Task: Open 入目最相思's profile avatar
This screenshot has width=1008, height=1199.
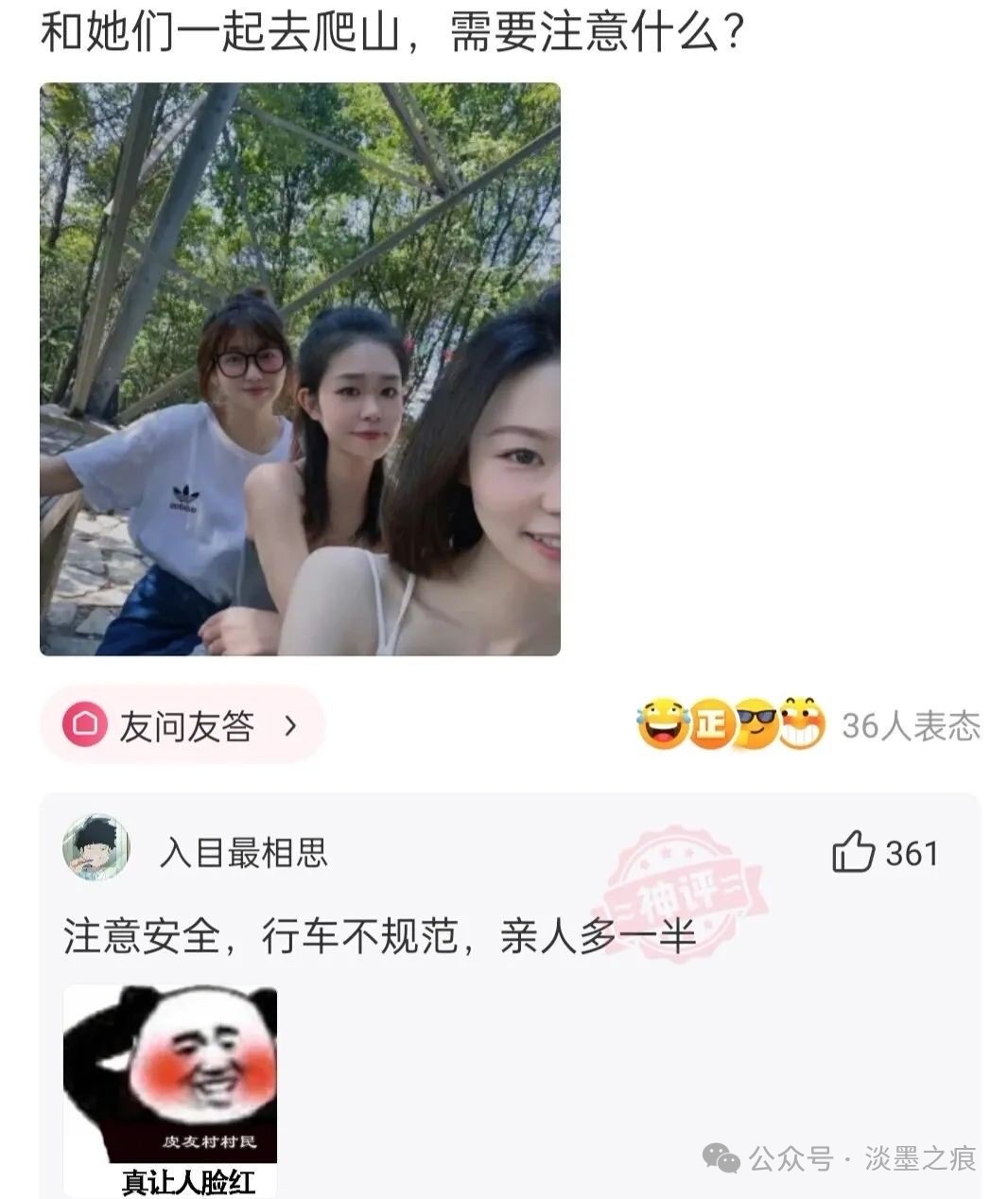Action: coord(96,847)
